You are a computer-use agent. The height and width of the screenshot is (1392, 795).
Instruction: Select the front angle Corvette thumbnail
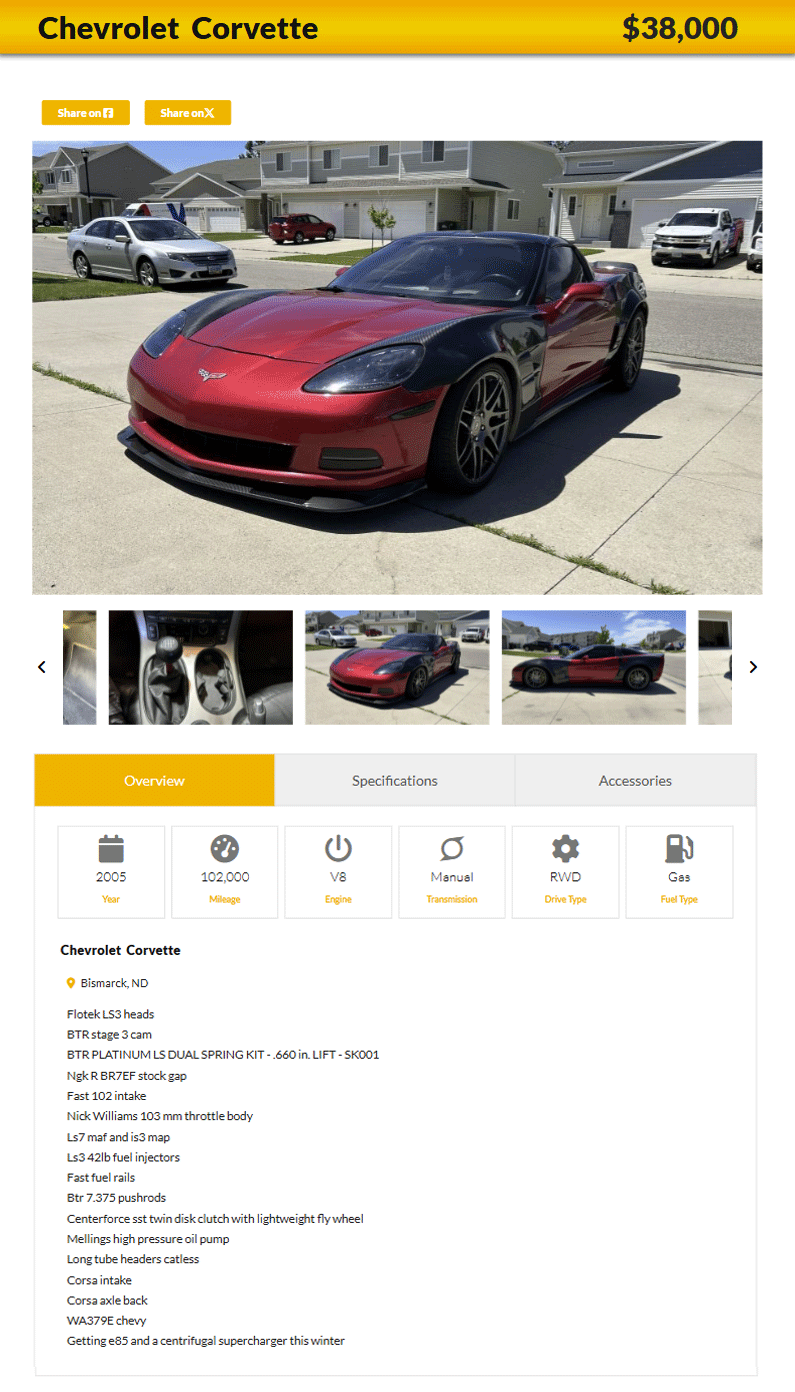click(x=397, y=667)
